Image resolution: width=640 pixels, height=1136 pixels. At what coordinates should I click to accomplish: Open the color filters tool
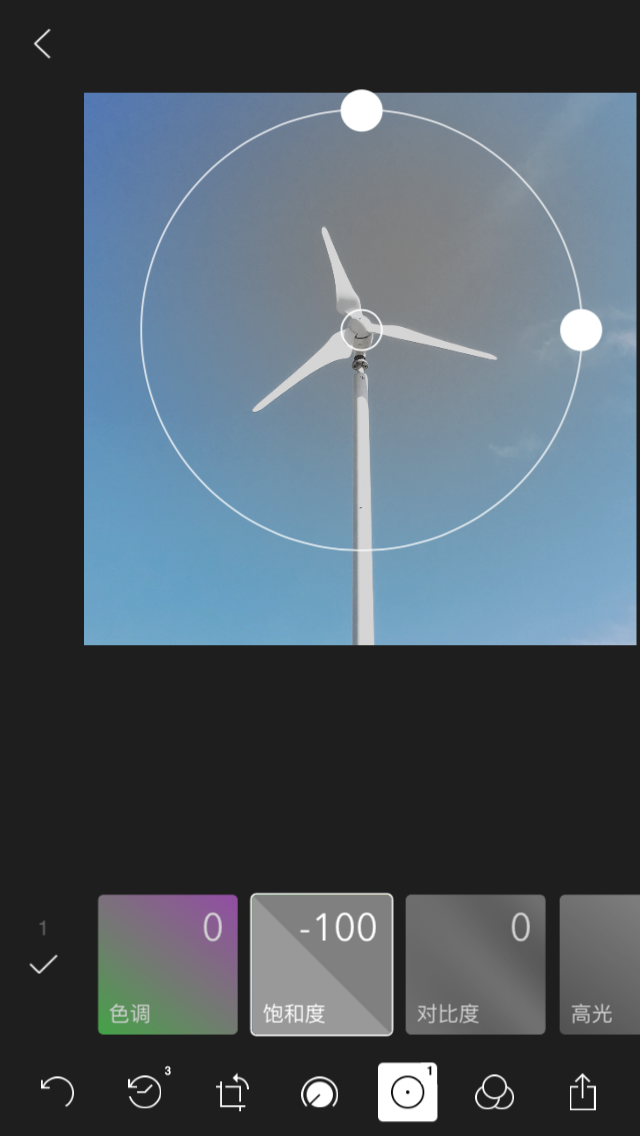[494, 1092]
